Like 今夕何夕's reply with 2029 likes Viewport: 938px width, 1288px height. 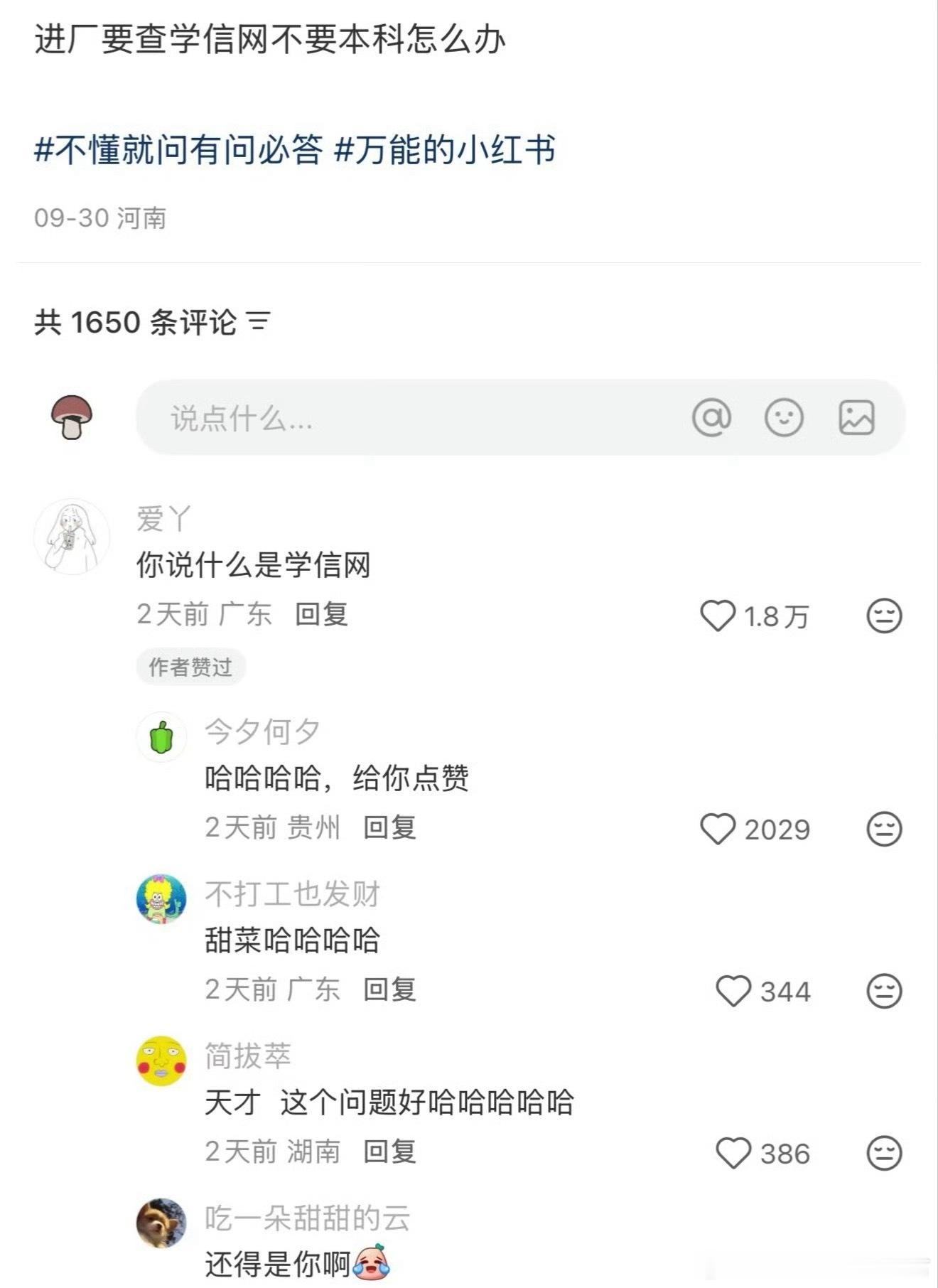coord(718,829)
